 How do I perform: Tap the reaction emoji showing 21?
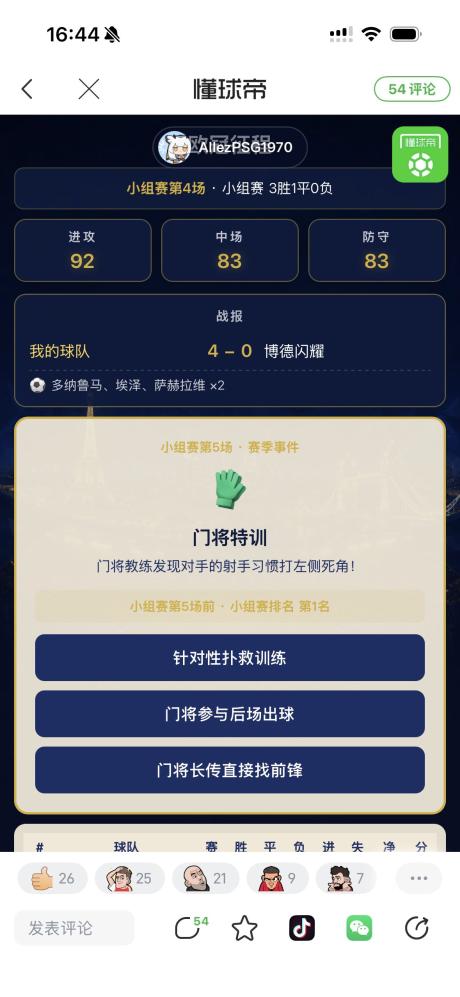click(206, 878)
